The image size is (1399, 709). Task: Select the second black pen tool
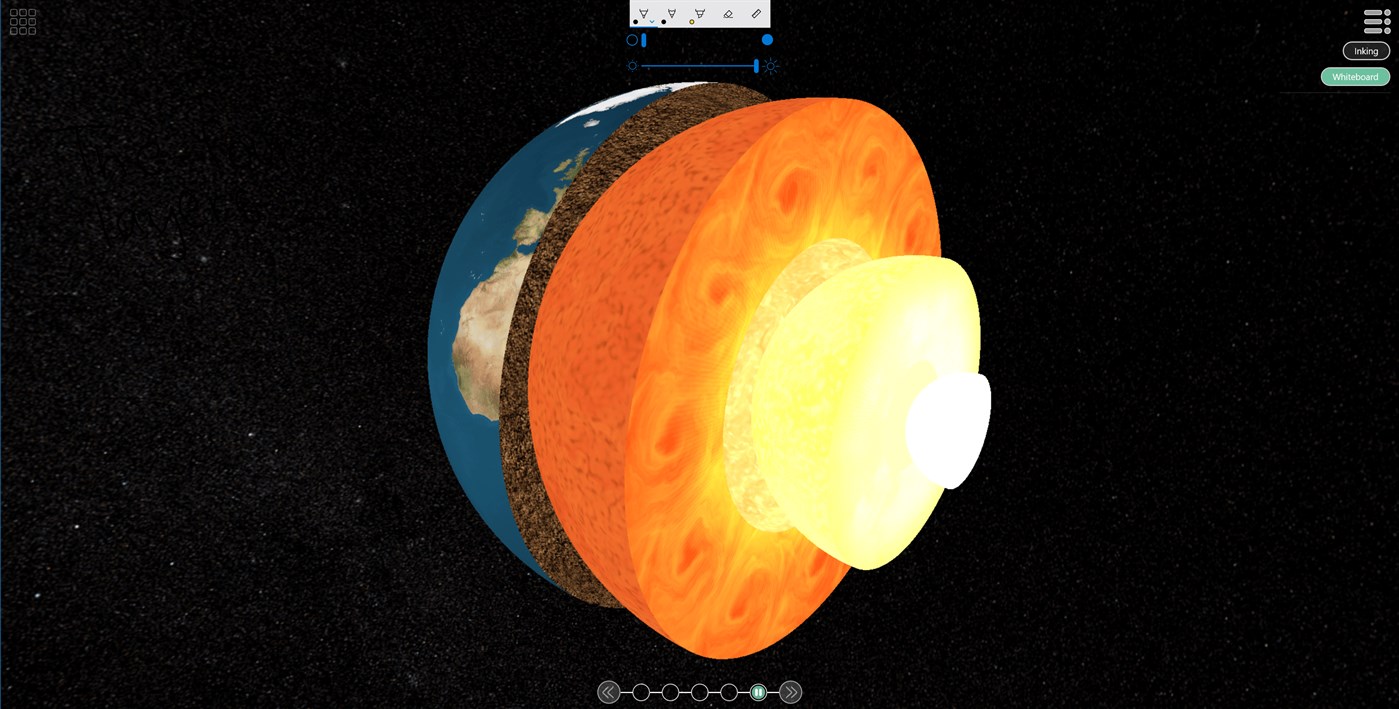coord(671,14)
